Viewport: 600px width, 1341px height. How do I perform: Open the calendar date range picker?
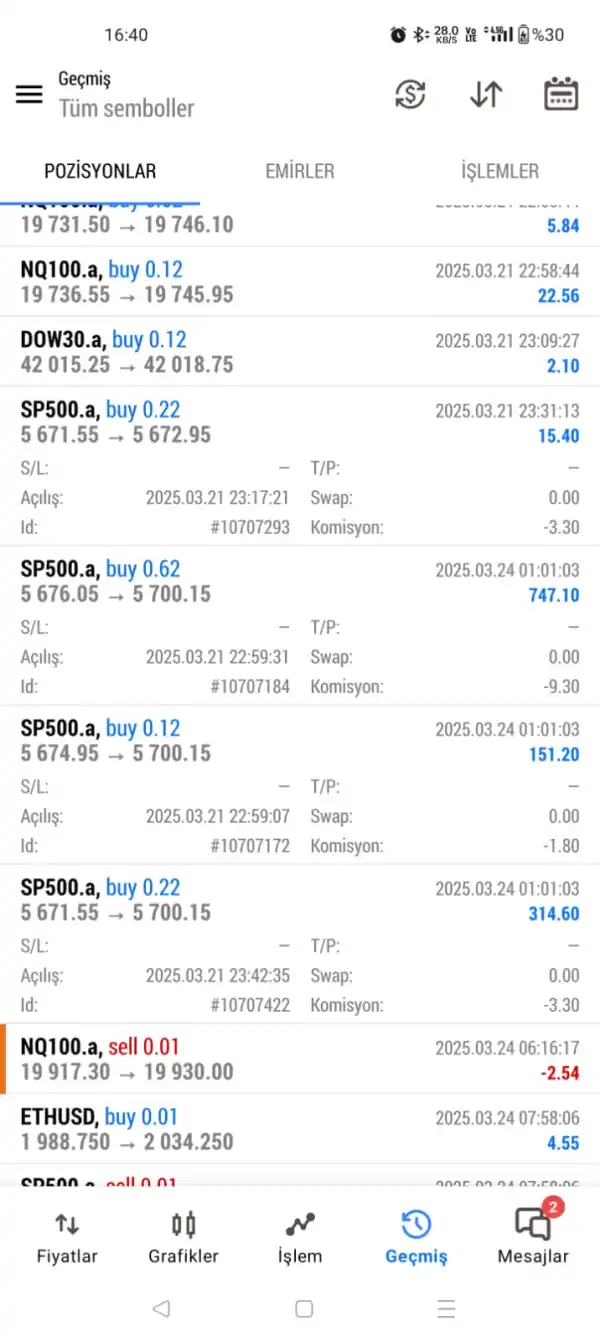[561, 94]
